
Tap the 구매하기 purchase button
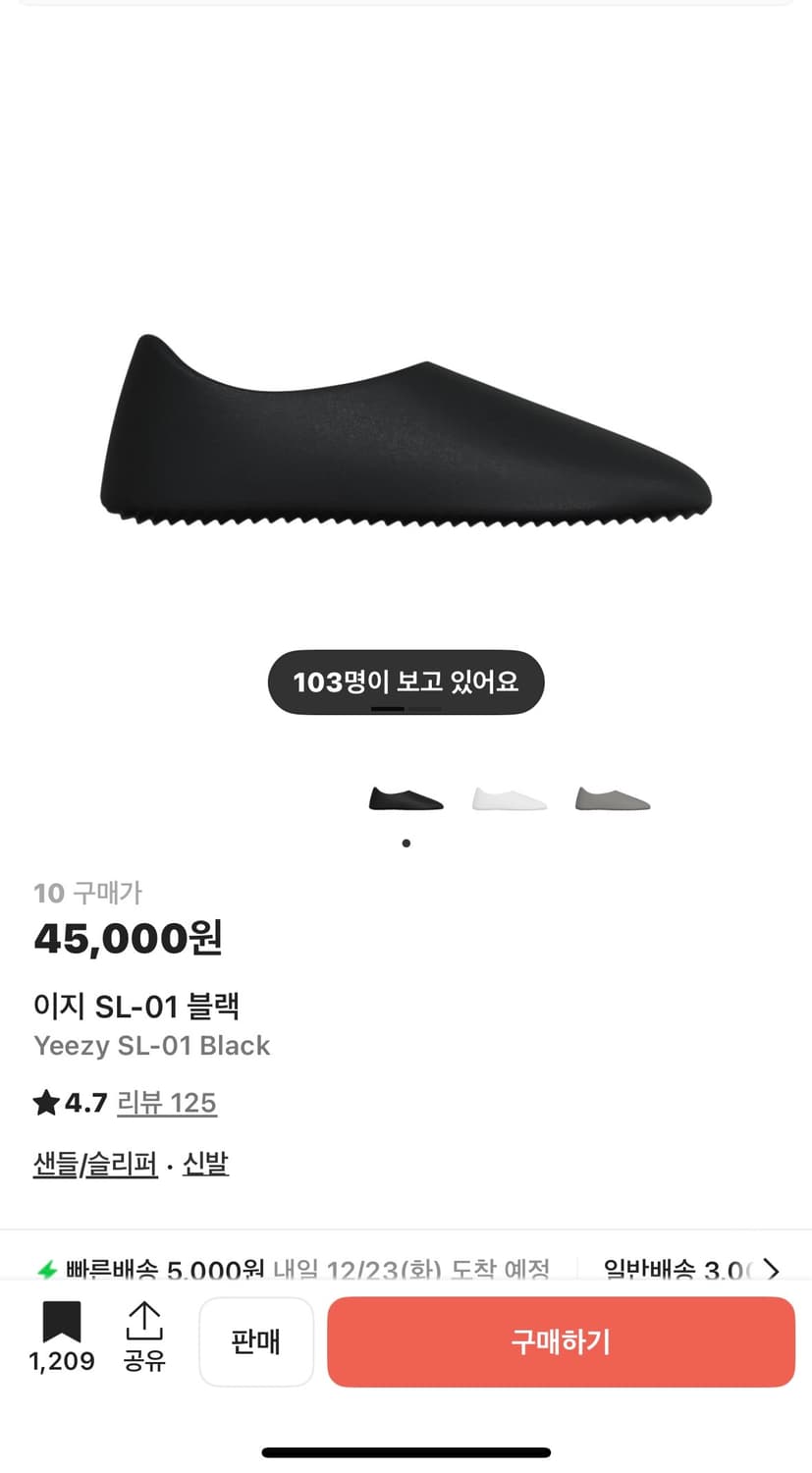coord(560,1342)
